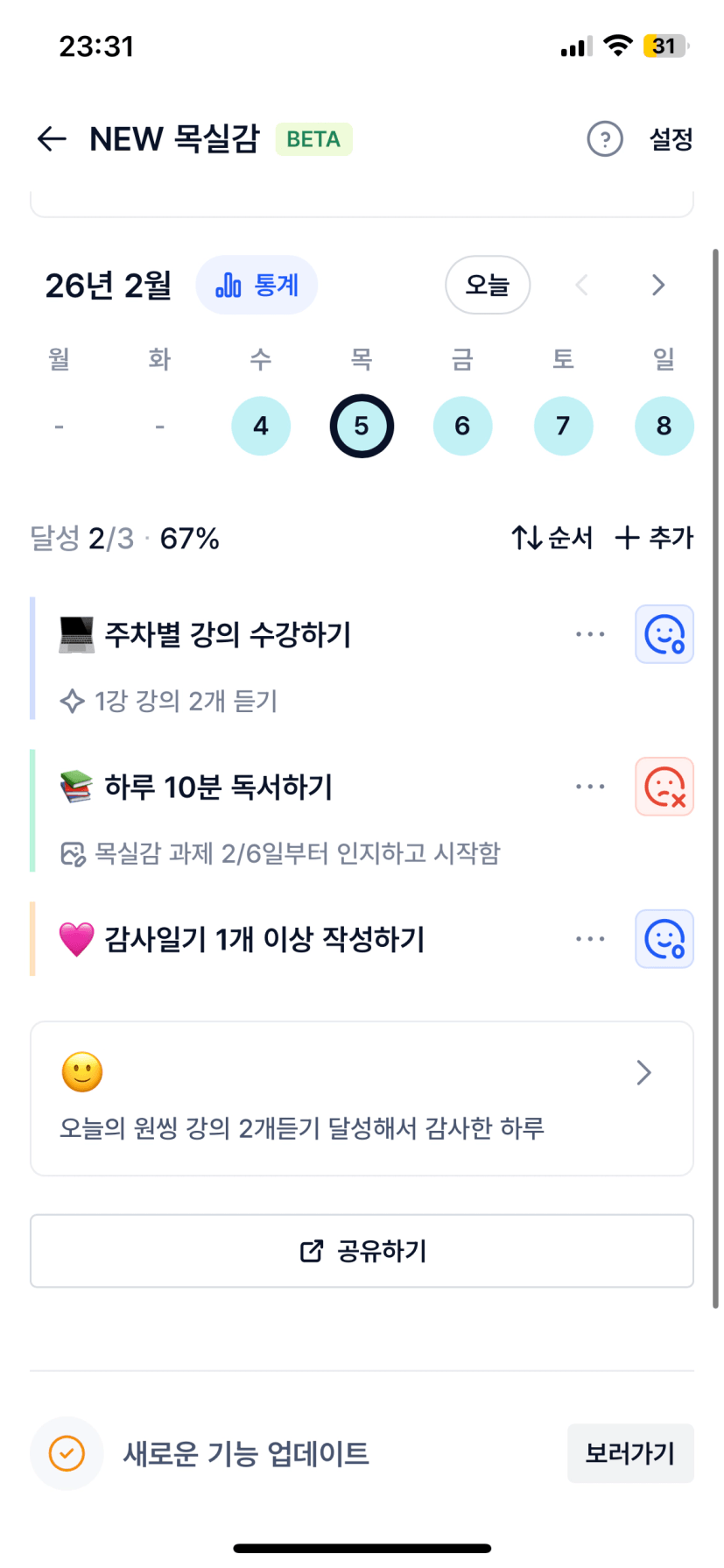Select date 4 on the calendar
724x1568 pixels.
(261, 426)
